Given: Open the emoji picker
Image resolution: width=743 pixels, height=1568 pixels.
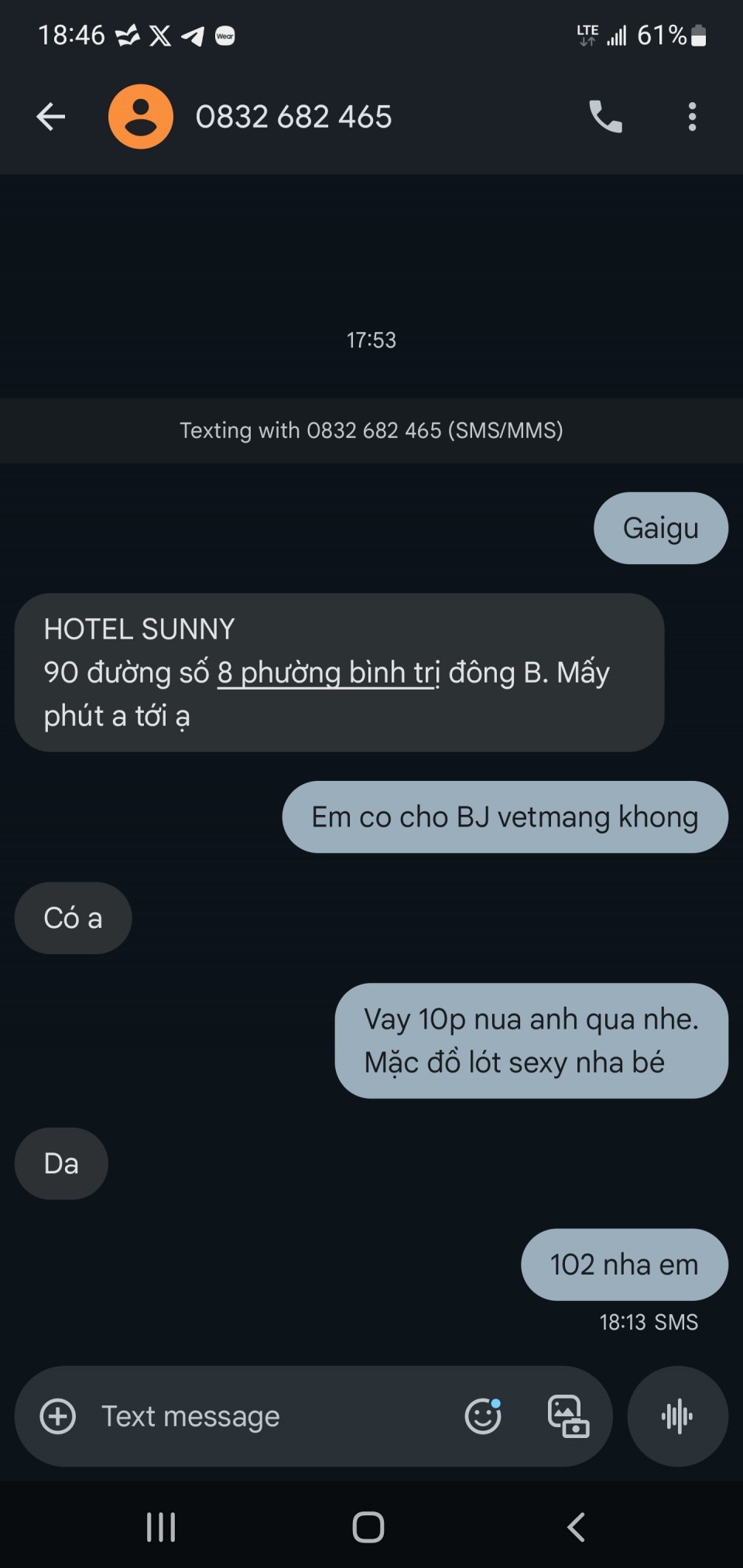Looking at the screenshot, I should click(483, 1416).
